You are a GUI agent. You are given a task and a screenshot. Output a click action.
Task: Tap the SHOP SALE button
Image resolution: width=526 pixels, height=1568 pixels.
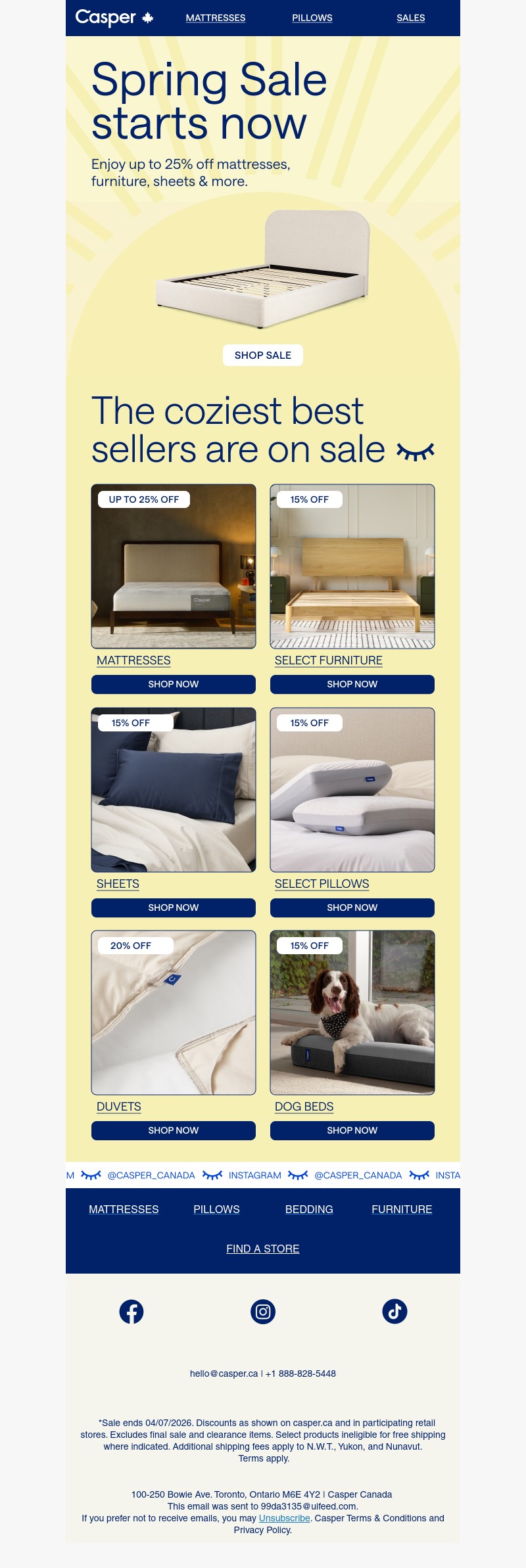262,355
